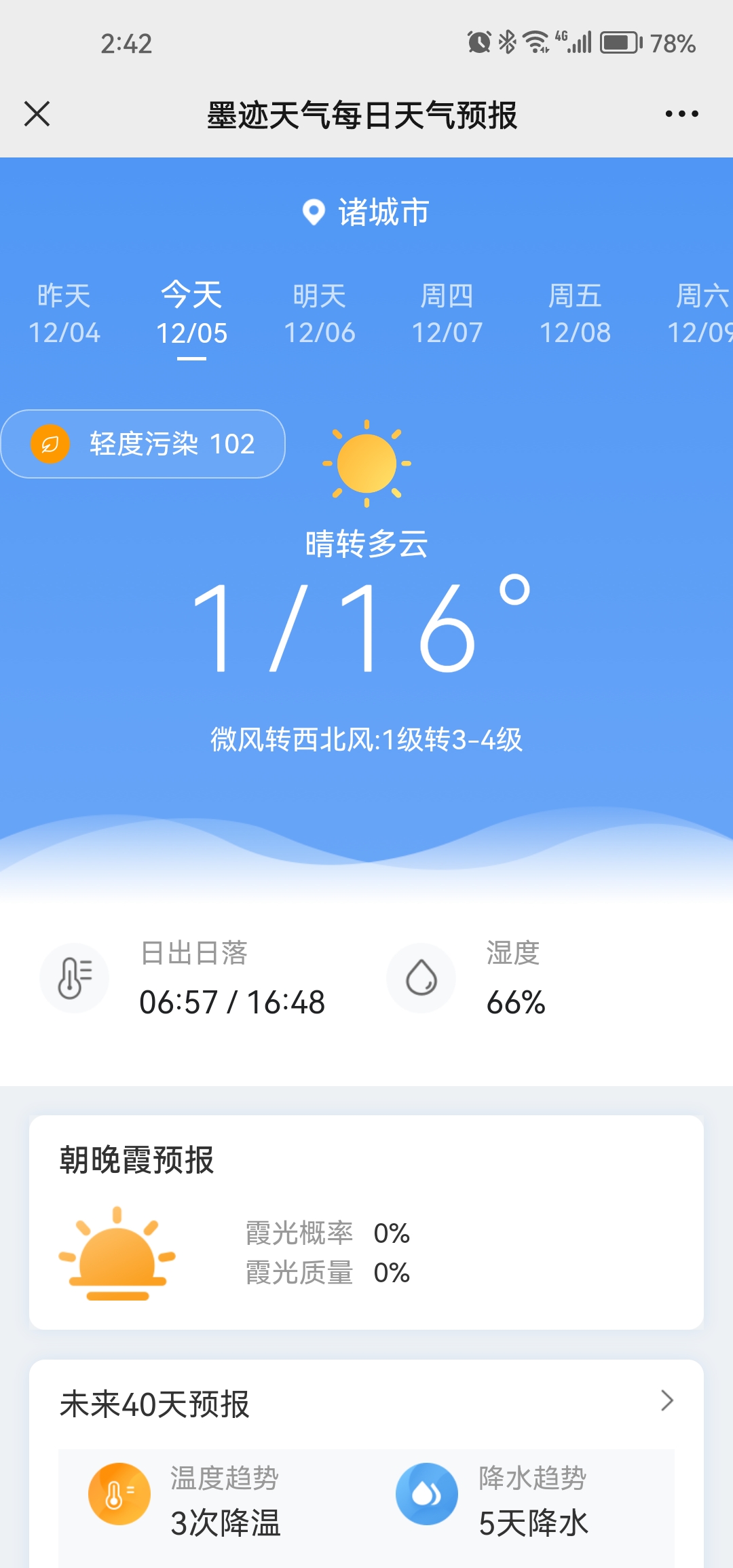Open the 朝晚霞预报 card
Viewport: 733px width, 1568px height.
coord(366,1222)
